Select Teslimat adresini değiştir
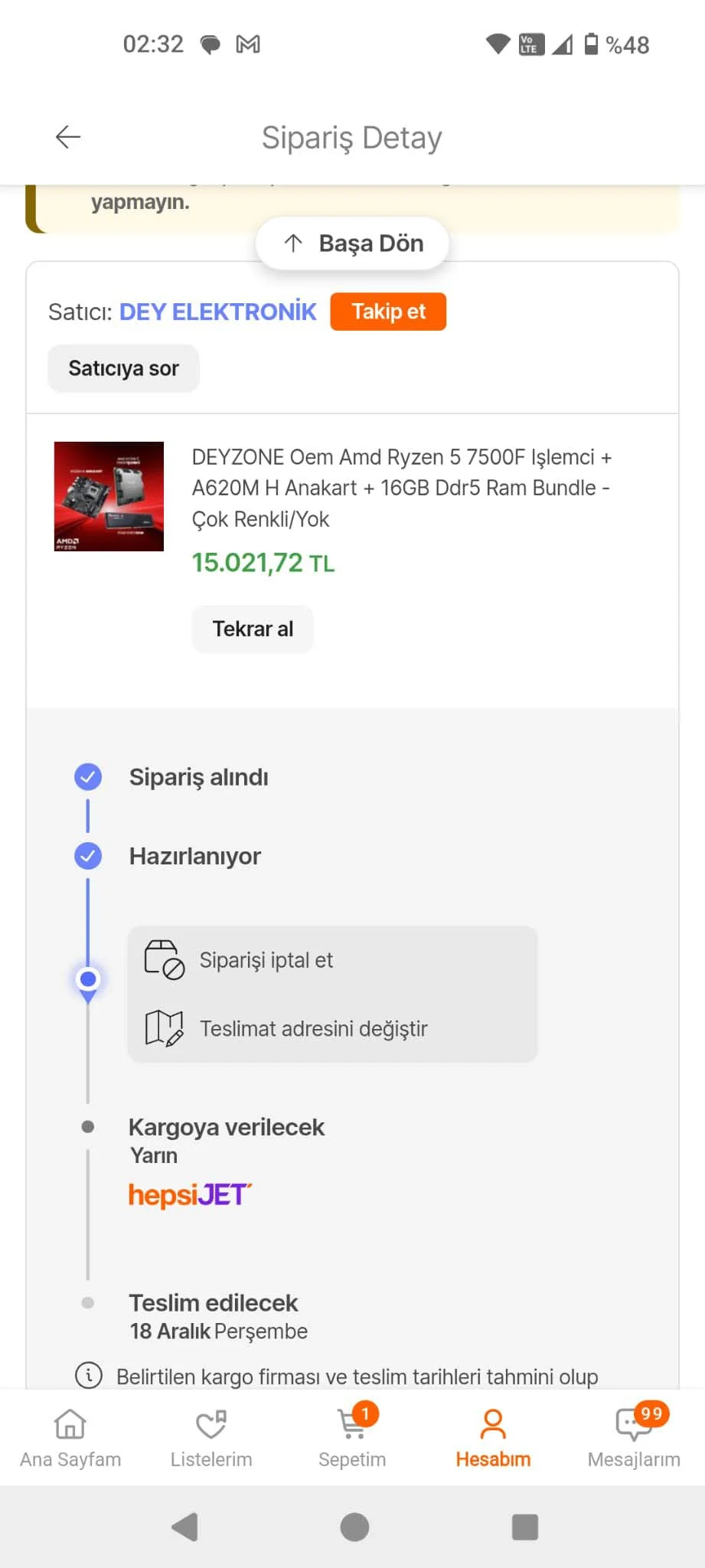 tap(313, 1028)
